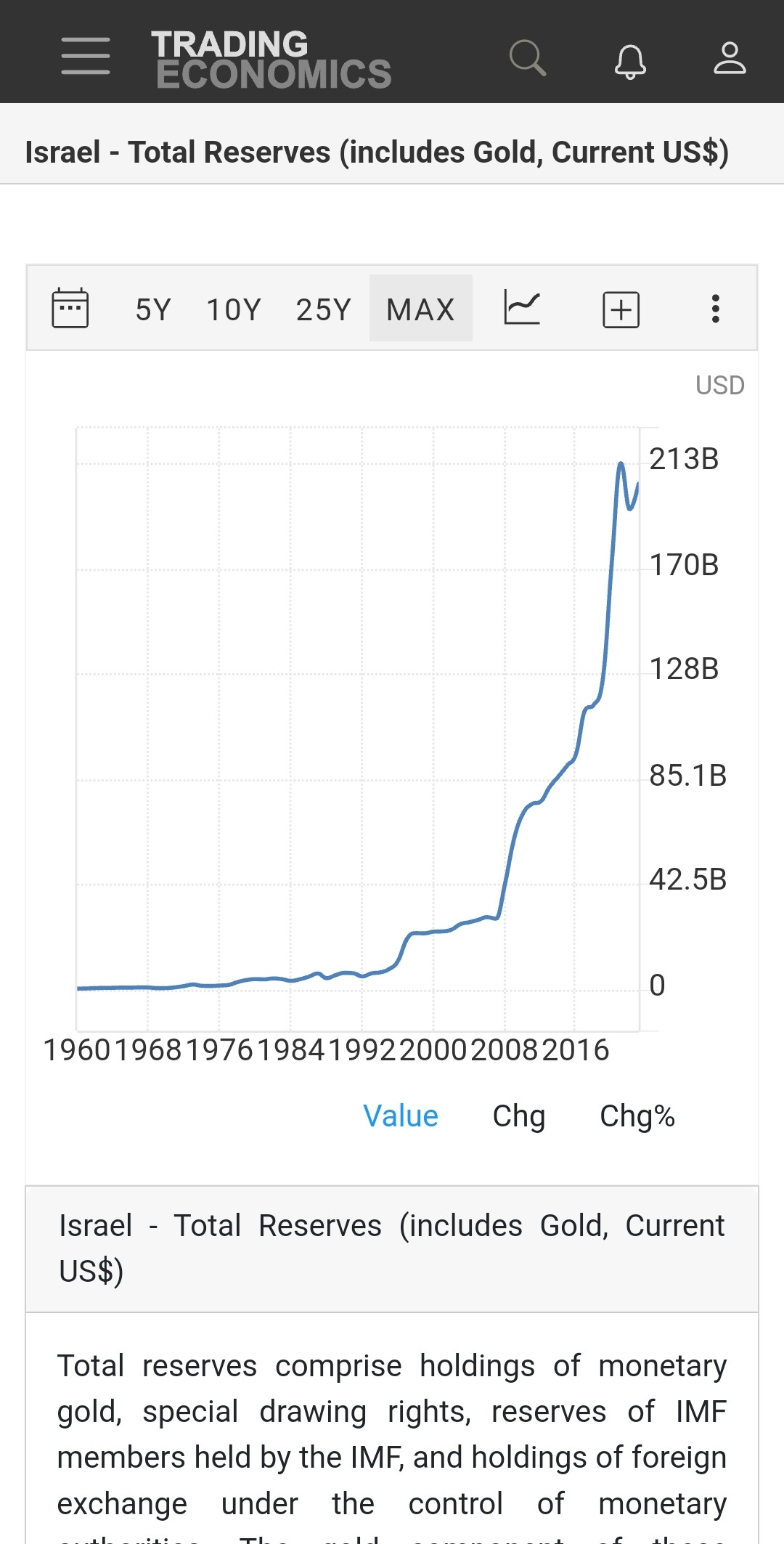
Task: Open the user account icon
Action: pos(730,58)
